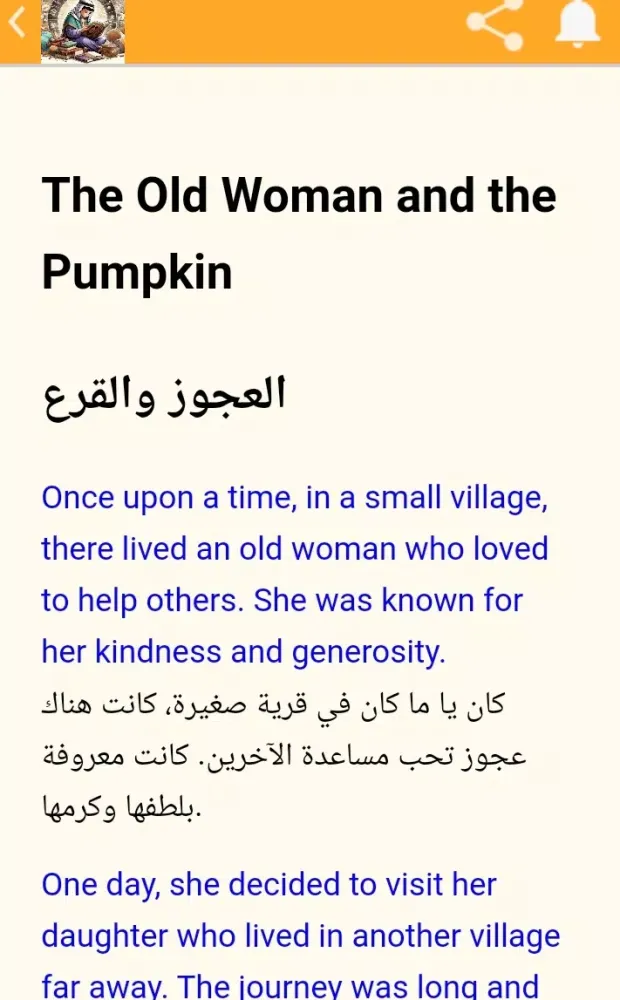Open the notifications bell
Screen dimensions: 620x1000
coord(577,22)
